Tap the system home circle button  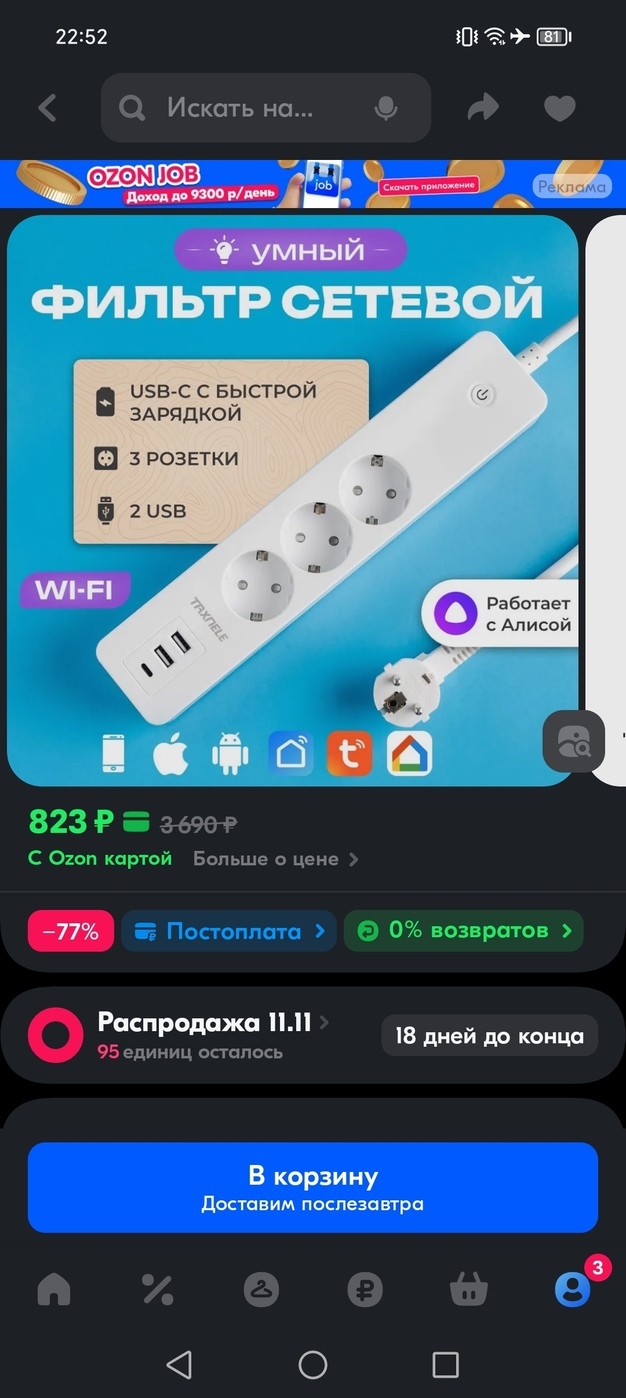point(313,1364)
